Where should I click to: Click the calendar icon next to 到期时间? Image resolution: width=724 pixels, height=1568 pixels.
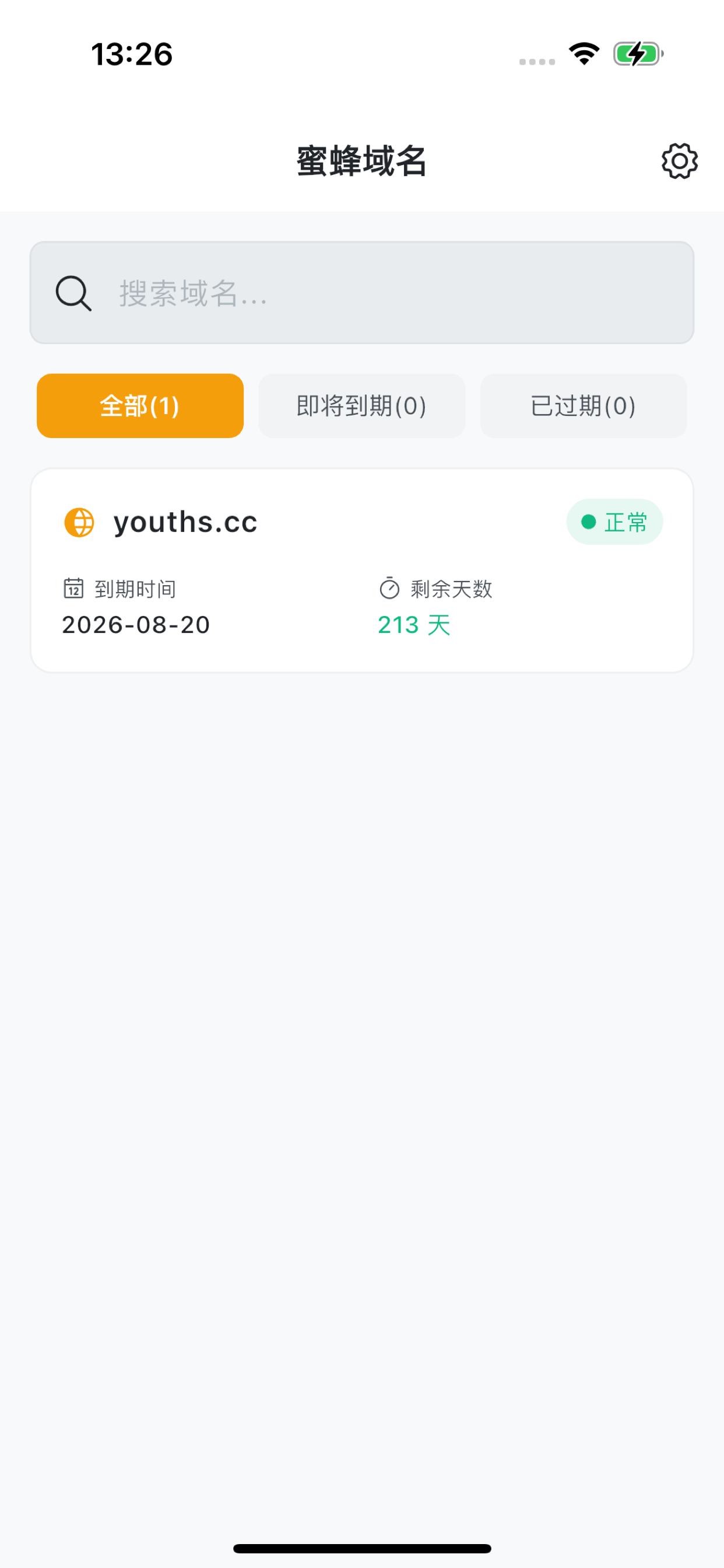point(73,588)
